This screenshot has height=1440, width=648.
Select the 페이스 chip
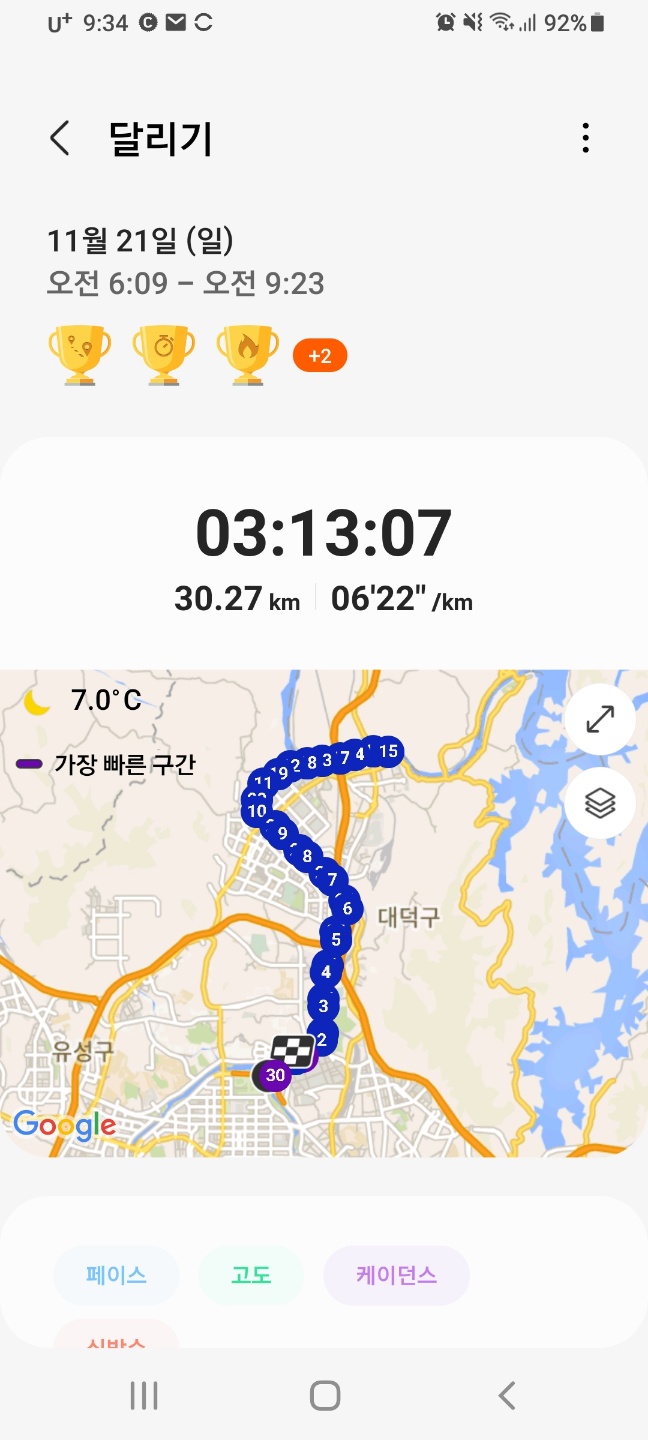click(x=116, y=1275)
